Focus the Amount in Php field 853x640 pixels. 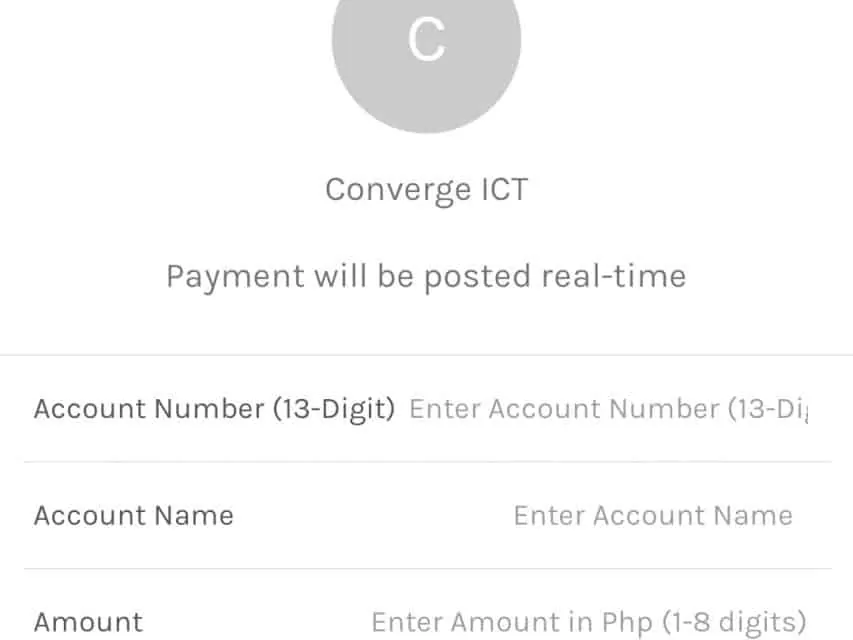(588, 622)
